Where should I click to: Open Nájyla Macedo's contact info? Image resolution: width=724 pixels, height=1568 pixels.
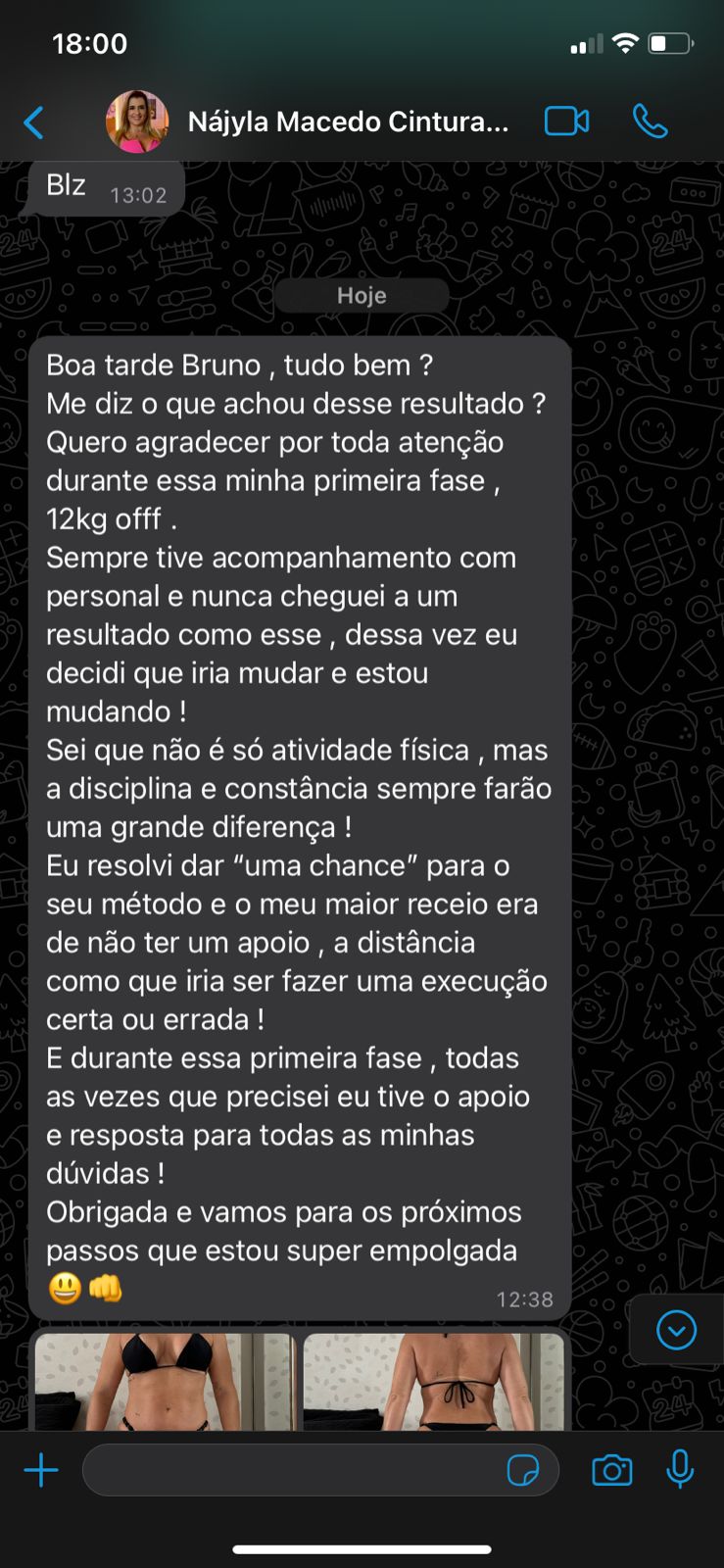[347, 122]
